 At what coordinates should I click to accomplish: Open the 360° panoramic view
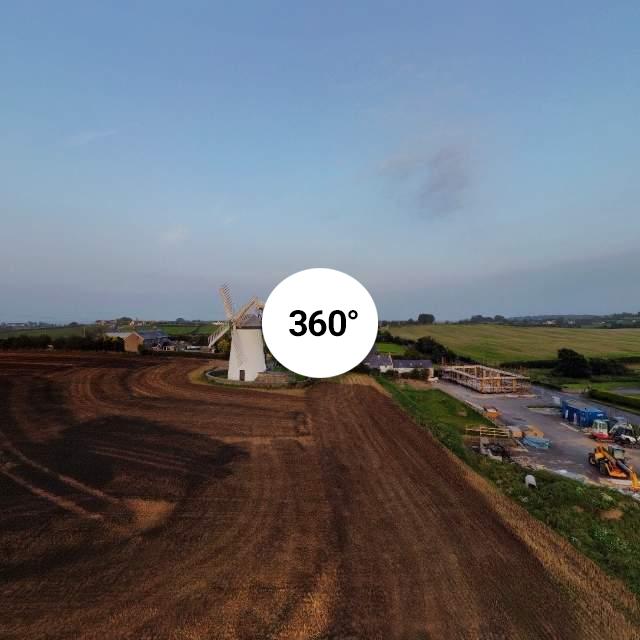click(x=320, y=323)
